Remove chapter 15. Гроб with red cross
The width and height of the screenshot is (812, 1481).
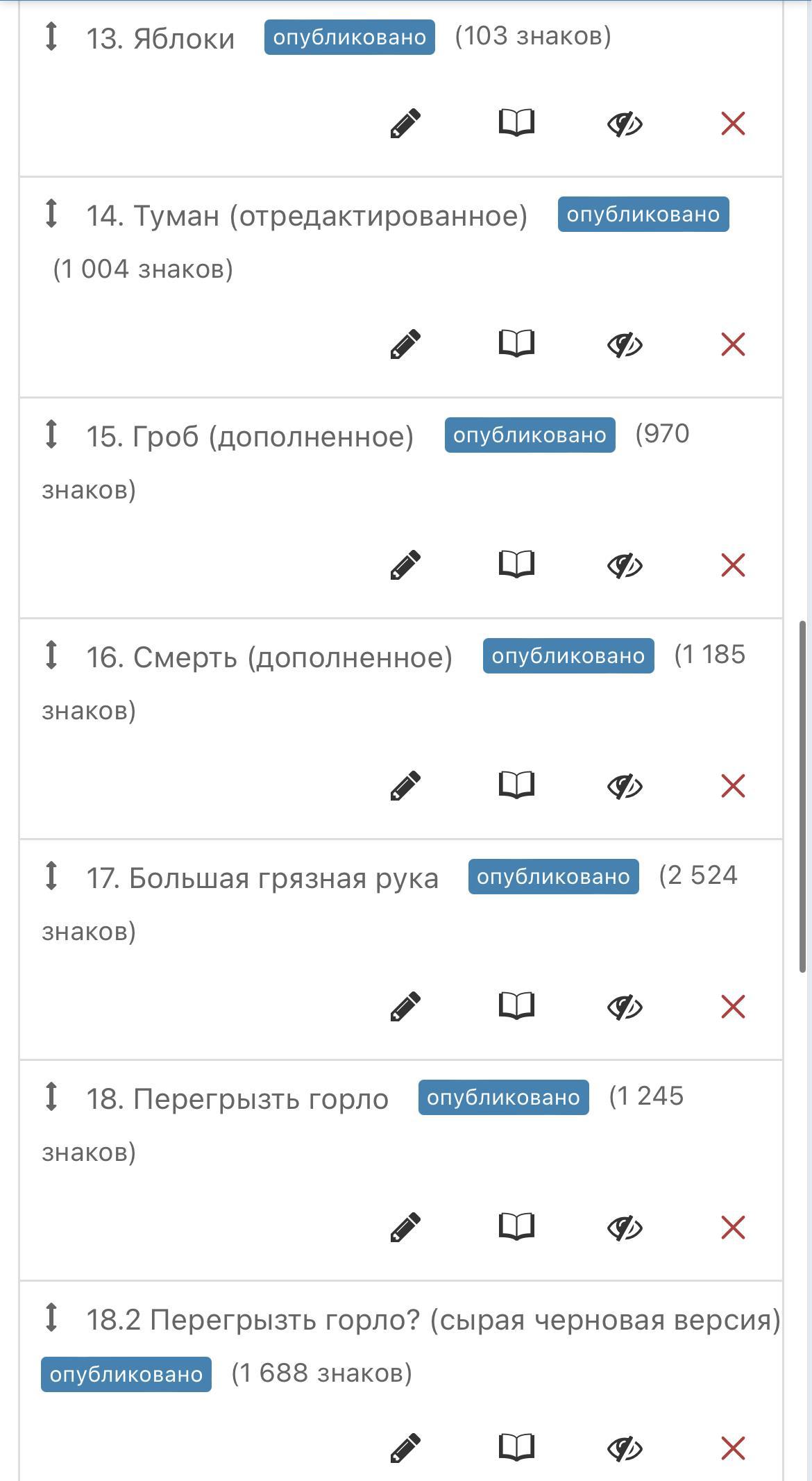(x=733, y=565)
